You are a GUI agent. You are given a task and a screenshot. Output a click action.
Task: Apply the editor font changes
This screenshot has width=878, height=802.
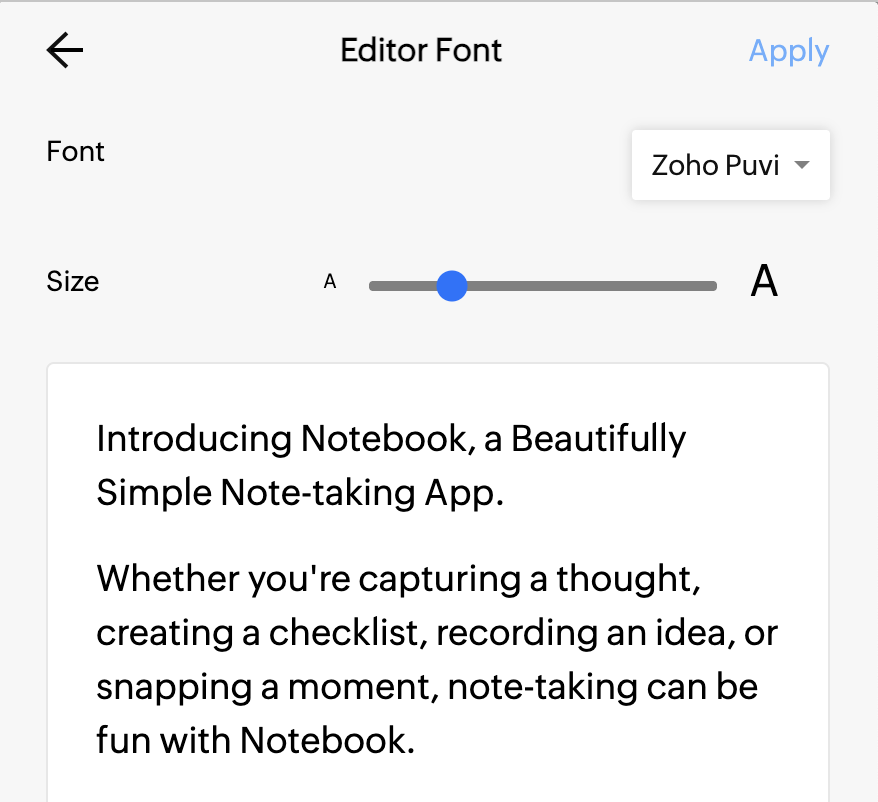point(788,51)
